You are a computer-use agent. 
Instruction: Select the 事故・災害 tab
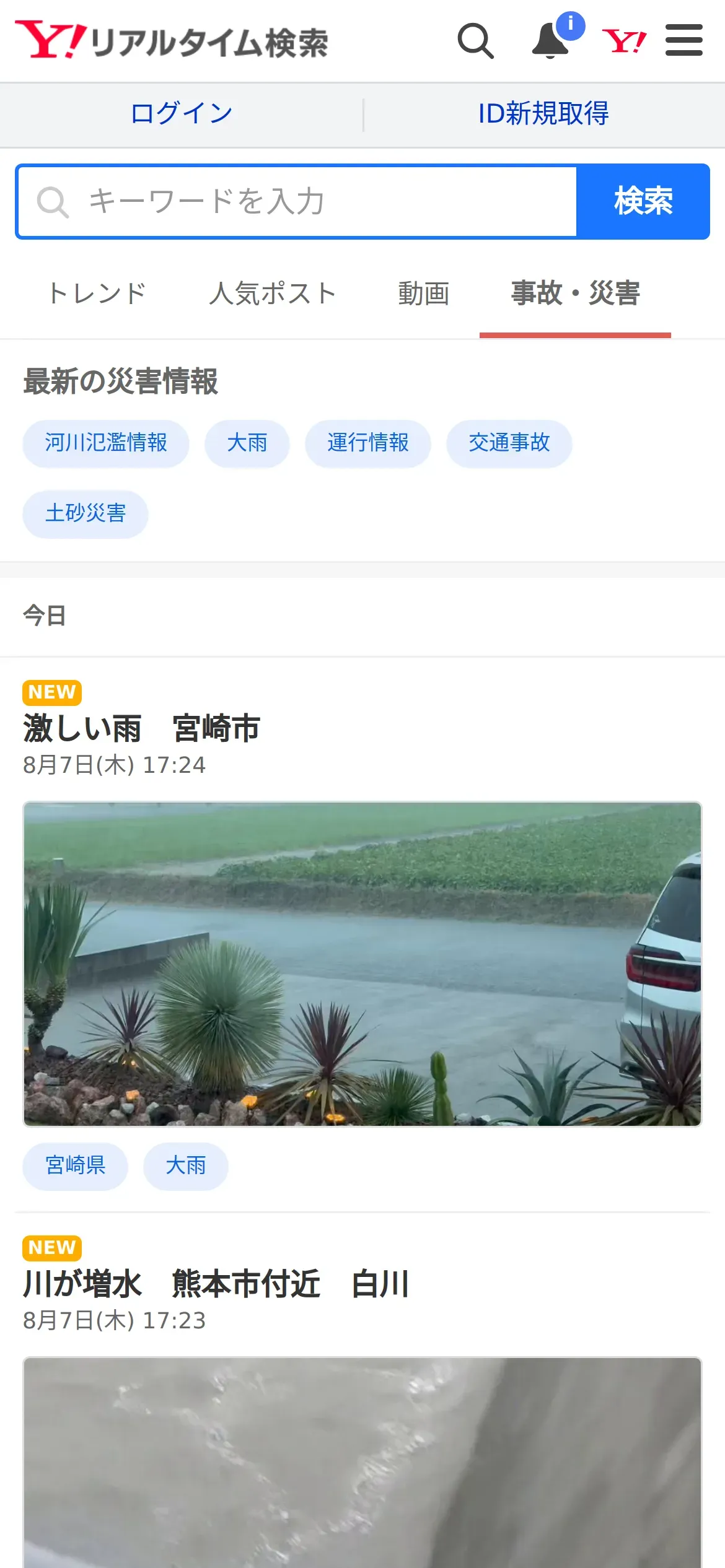pyautogui.click(x=575, y=294)
